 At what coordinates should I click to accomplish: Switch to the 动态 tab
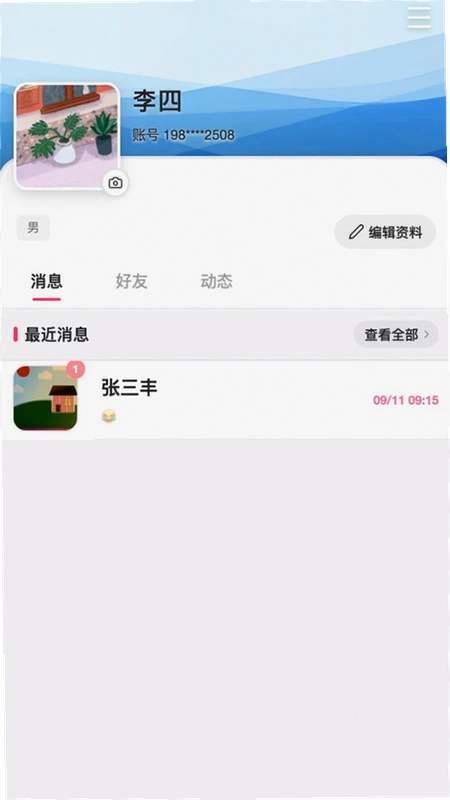click(216, 281)
